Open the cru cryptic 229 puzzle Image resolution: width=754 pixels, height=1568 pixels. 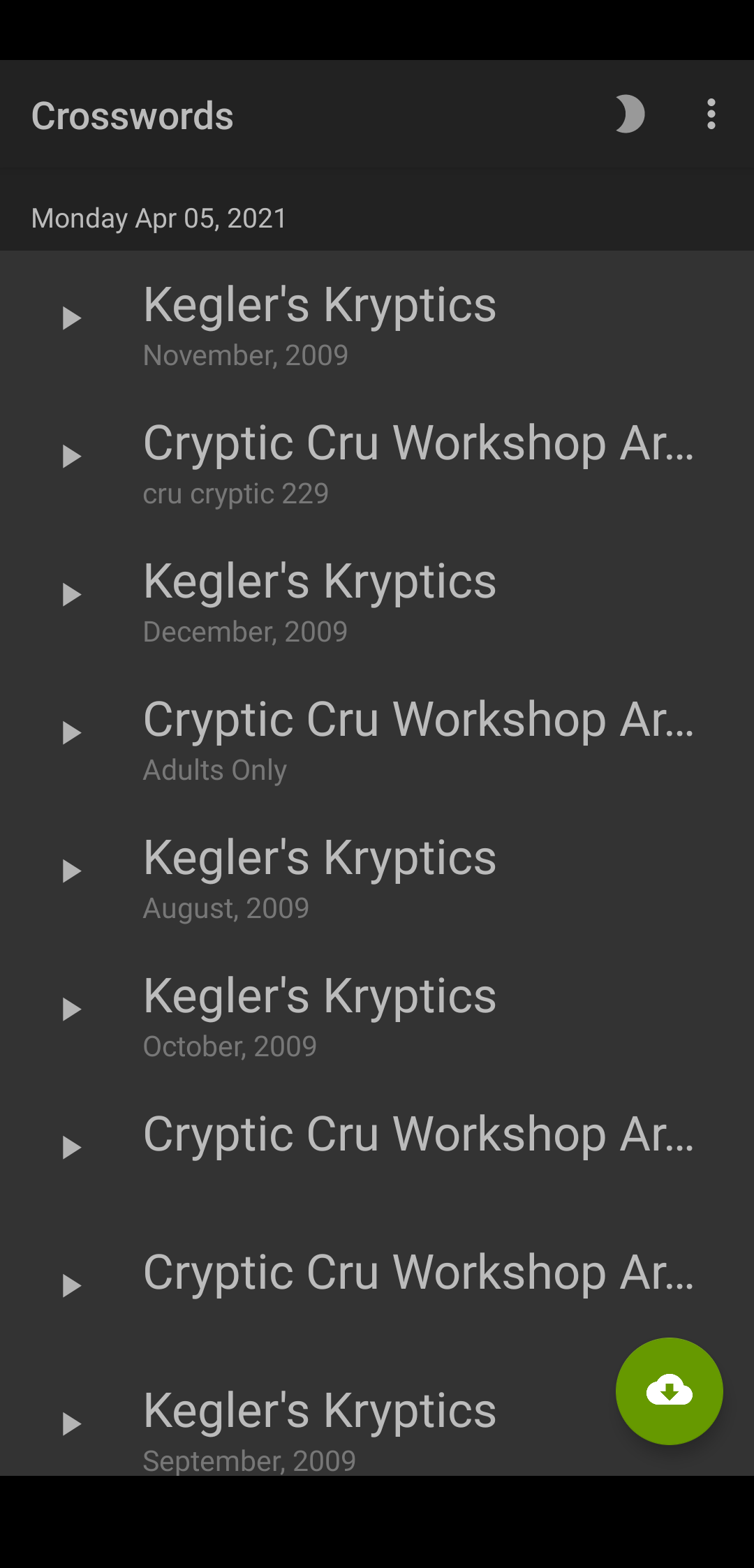pos(377,459)
